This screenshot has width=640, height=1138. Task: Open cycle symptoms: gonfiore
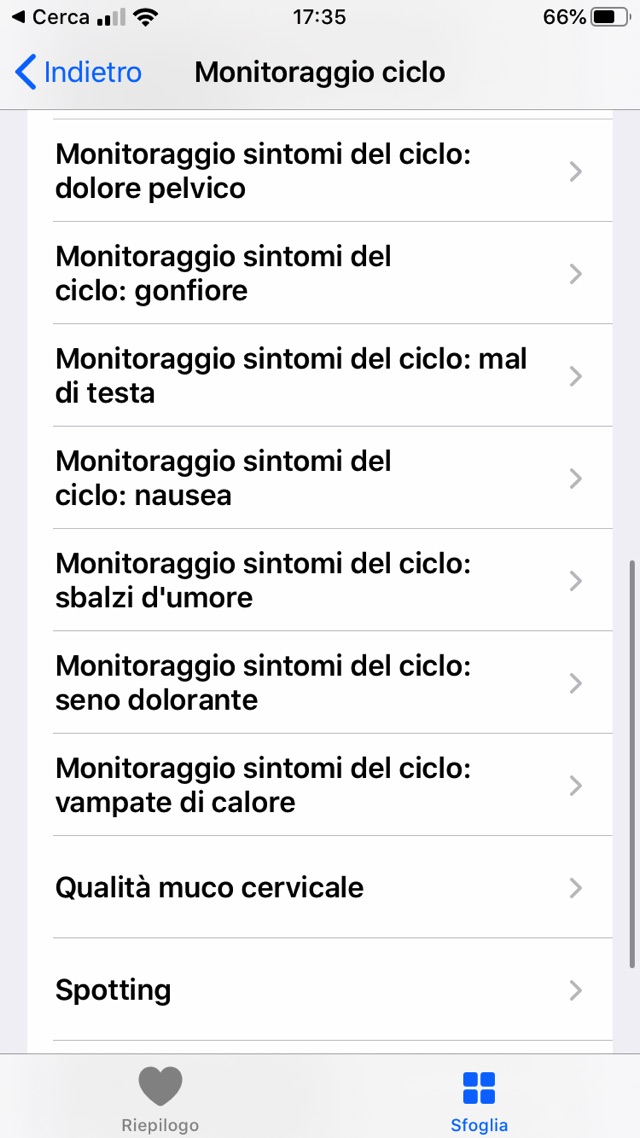click(x=318, y=274)
